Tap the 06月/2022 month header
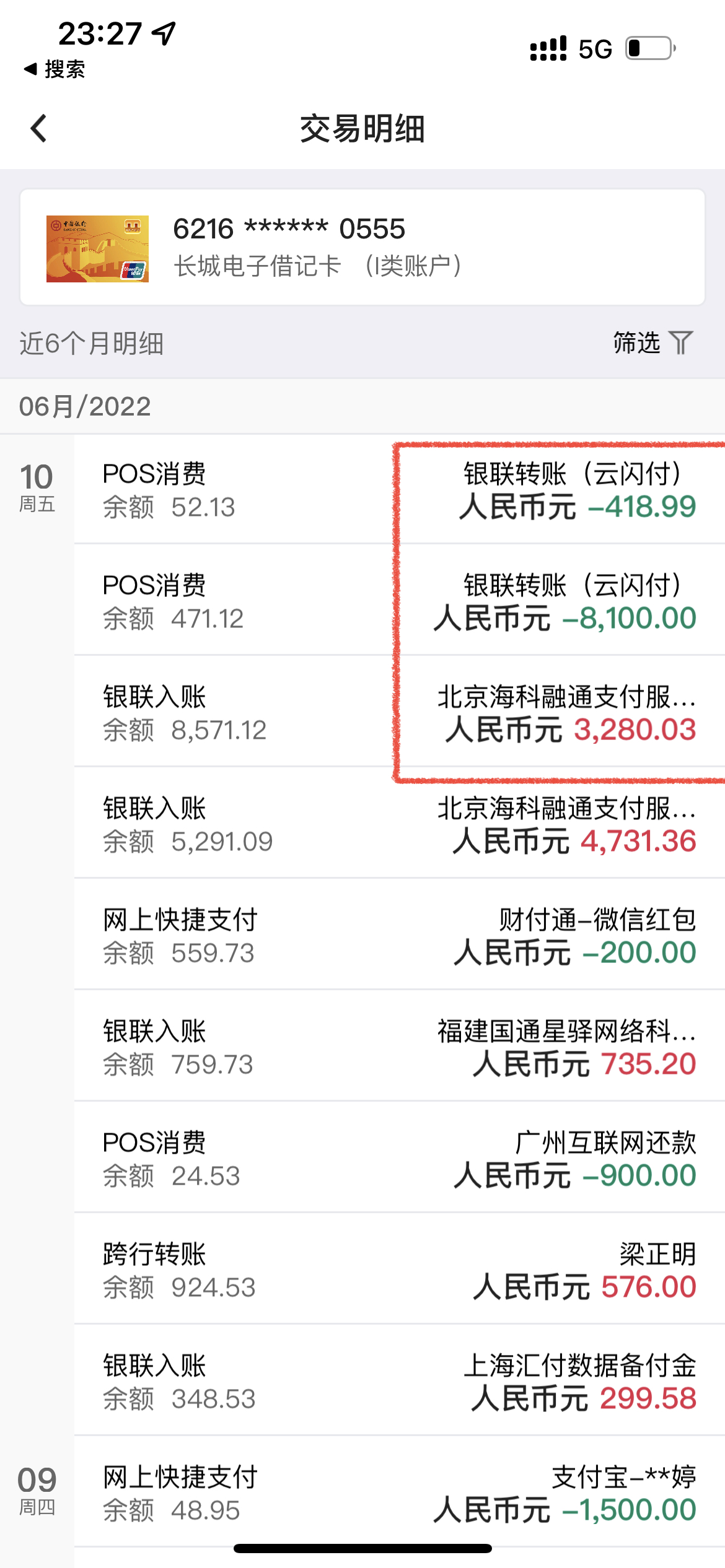 84,406
